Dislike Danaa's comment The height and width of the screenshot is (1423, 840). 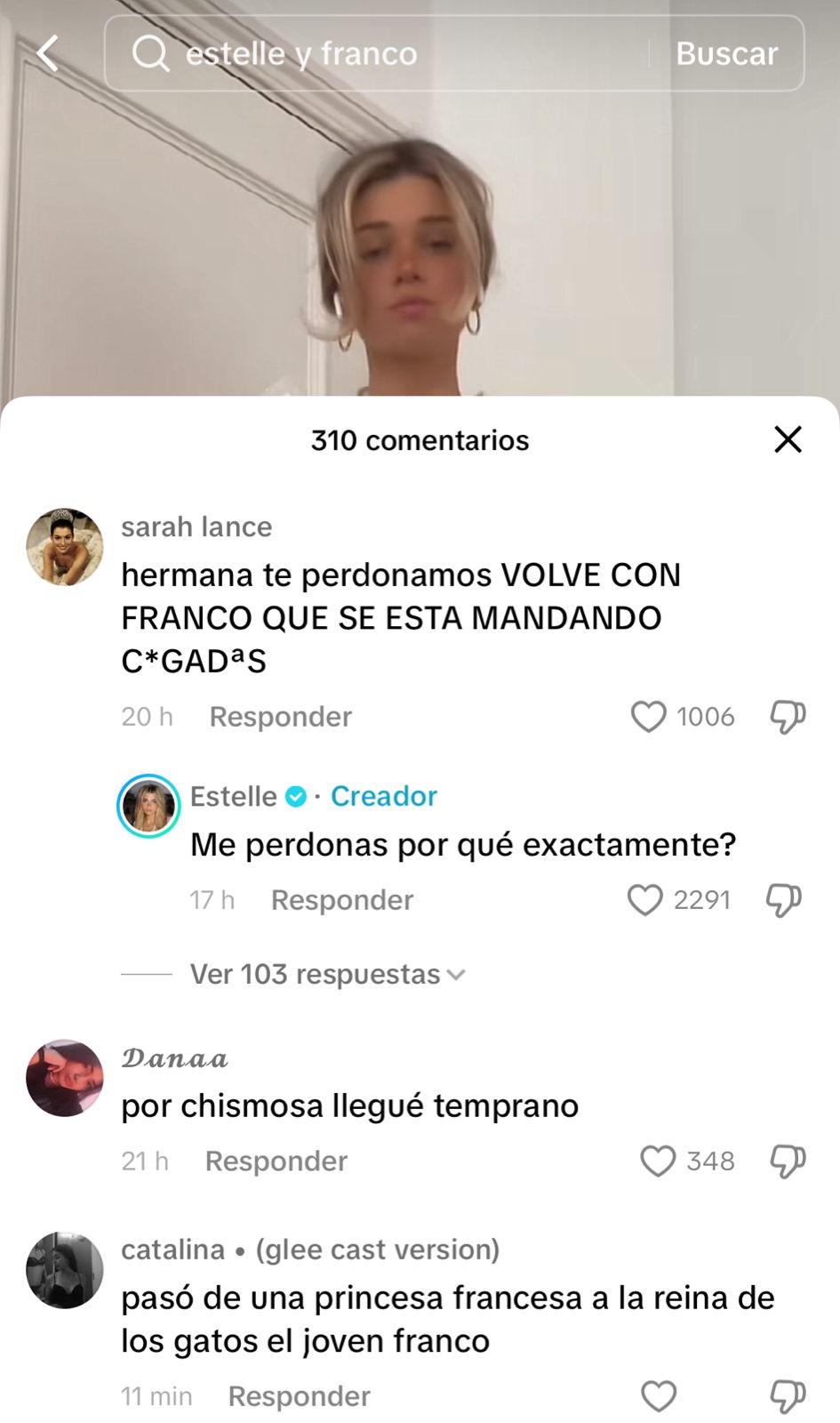click(788, 1162)
